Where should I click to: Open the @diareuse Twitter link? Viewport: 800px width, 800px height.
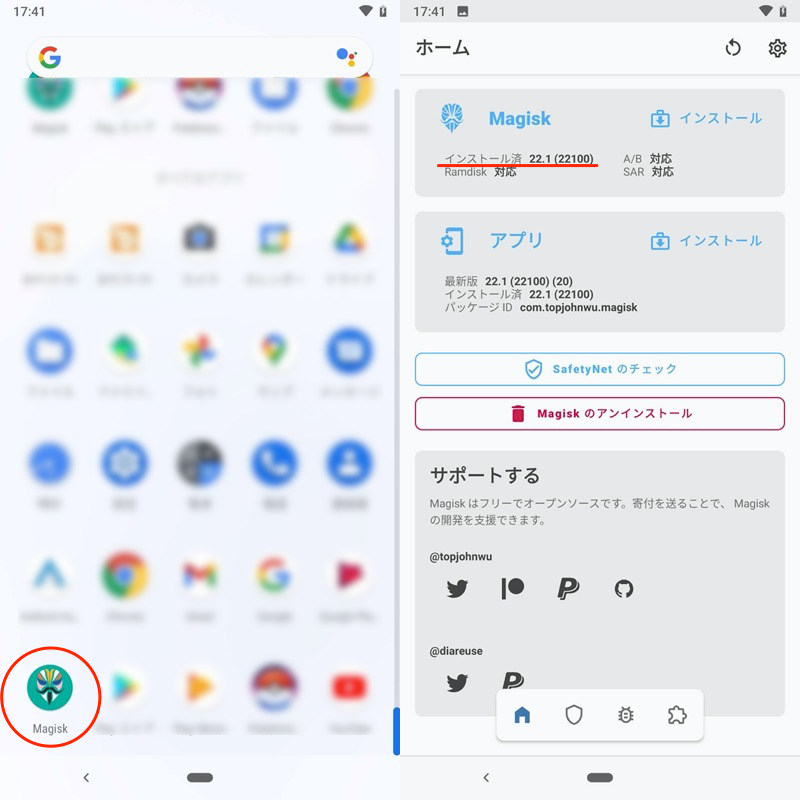click(458, 683)
